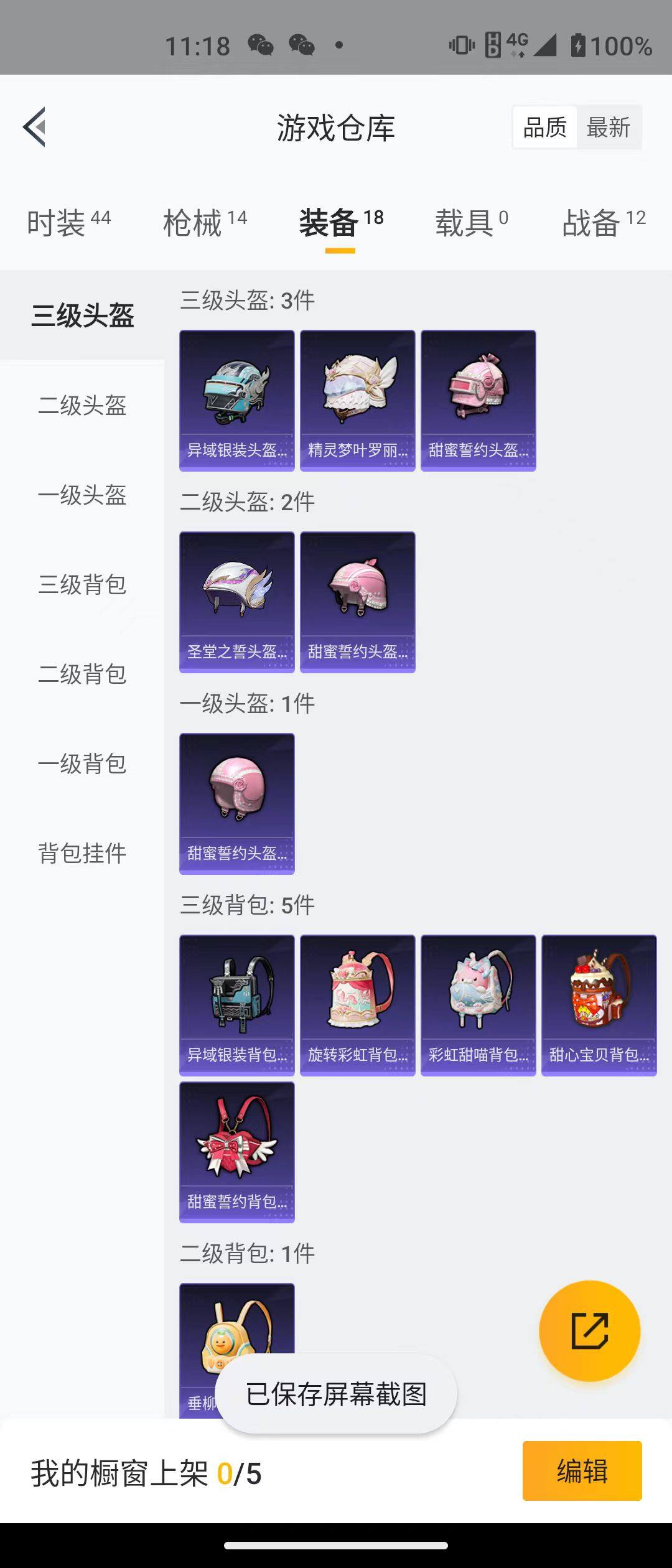Jump to 二级背包 category in sidebar
This screenshot has width=672, height=1568.
(83, 674)
